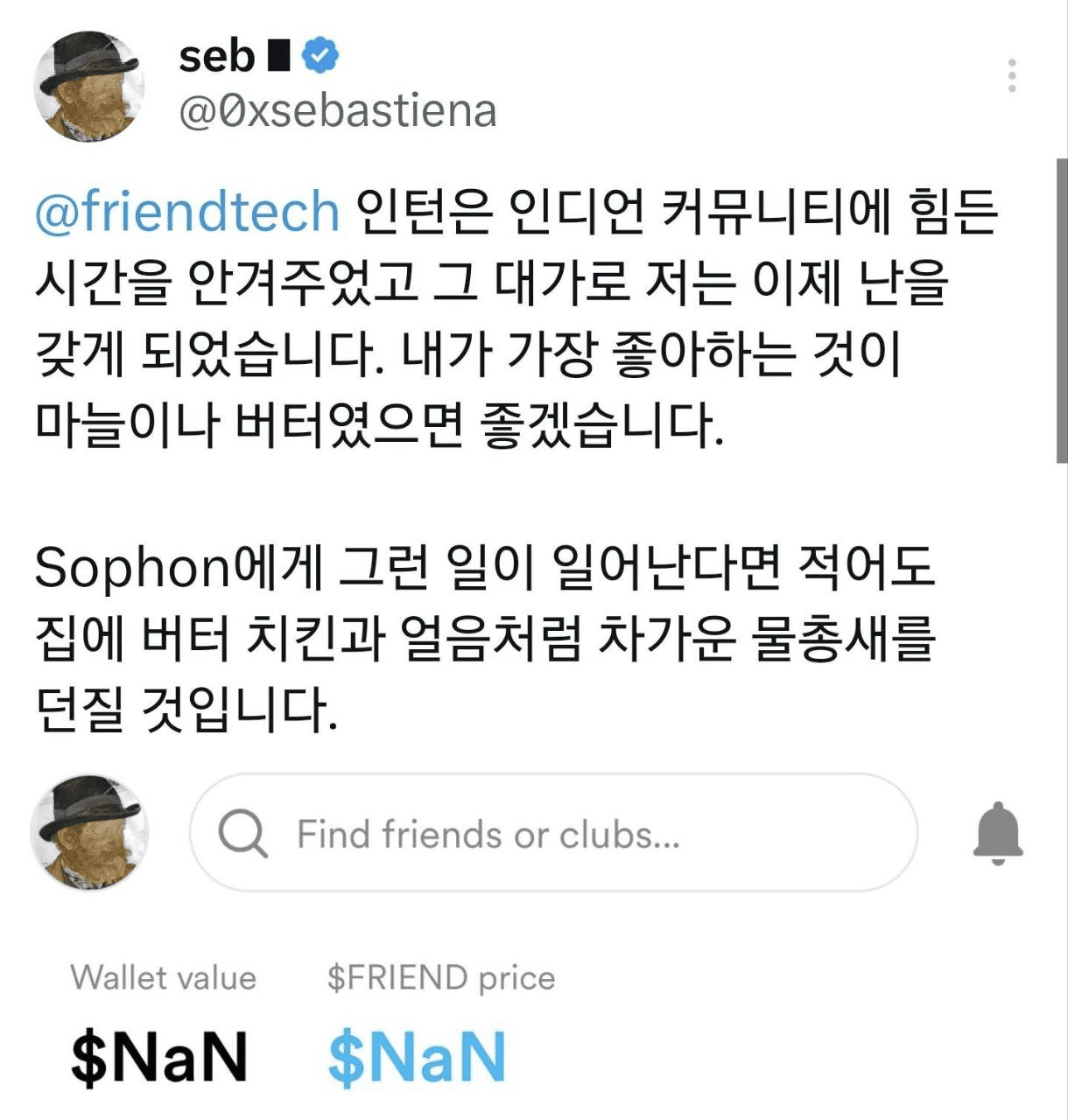This screenshot has height=1120, width=1068.
Task: Open seb's profile picture
Action: (88, 87)
